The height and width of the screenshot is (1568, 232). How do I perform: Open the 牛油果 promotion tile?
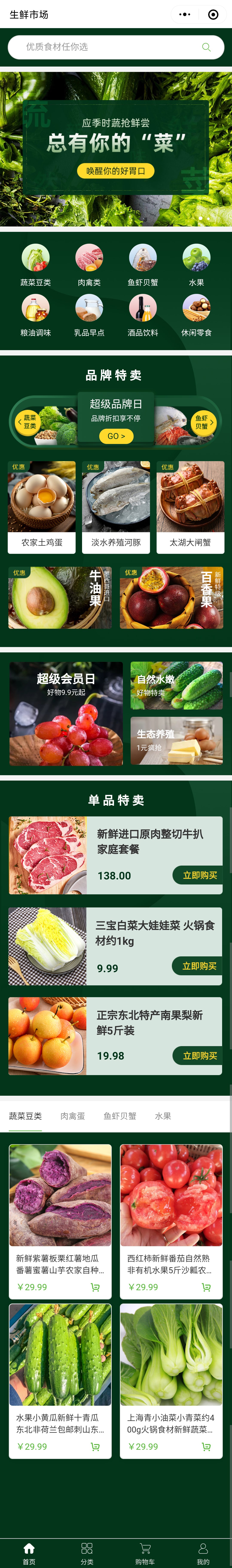point(60,597)
